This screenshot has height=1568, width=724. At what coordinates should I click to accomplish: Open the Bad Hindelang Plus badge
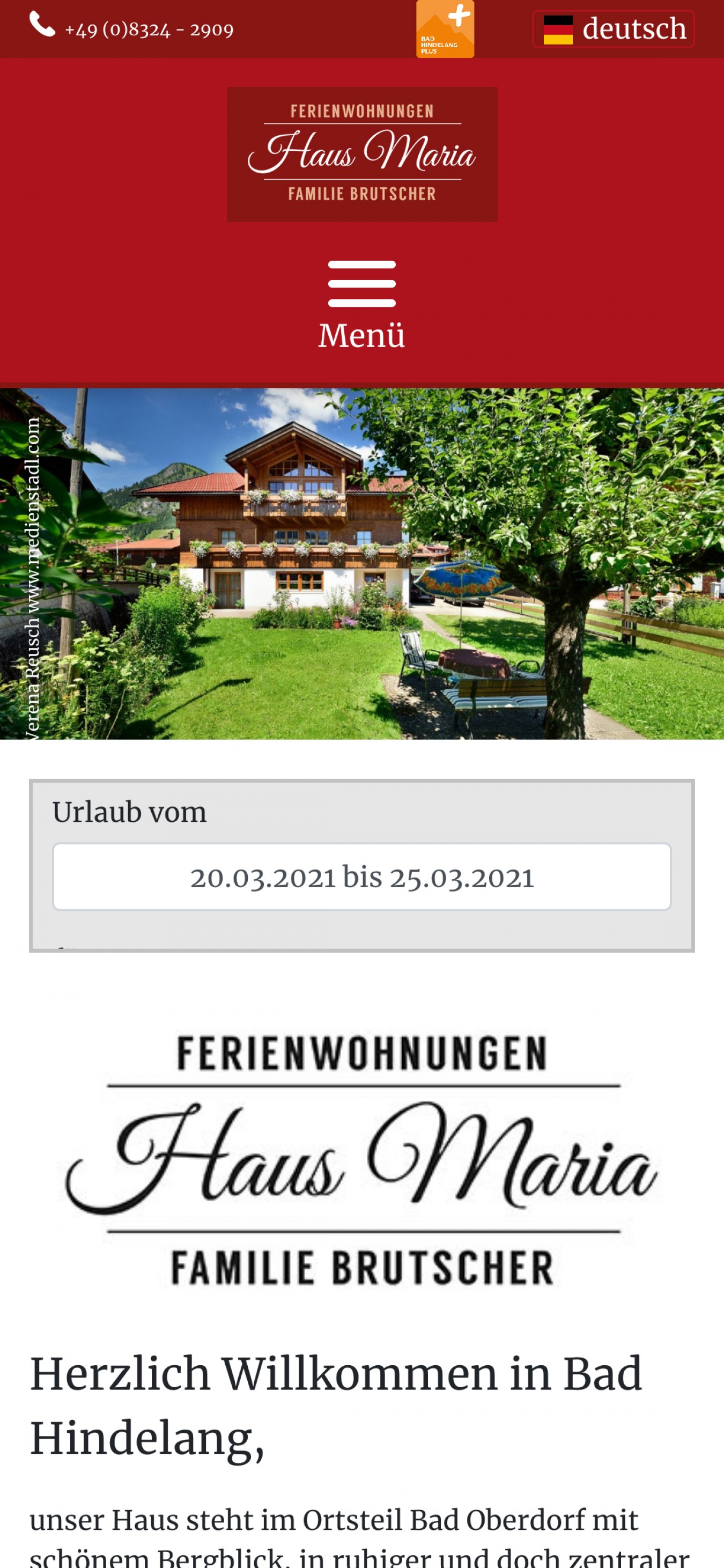pos(445,28)
